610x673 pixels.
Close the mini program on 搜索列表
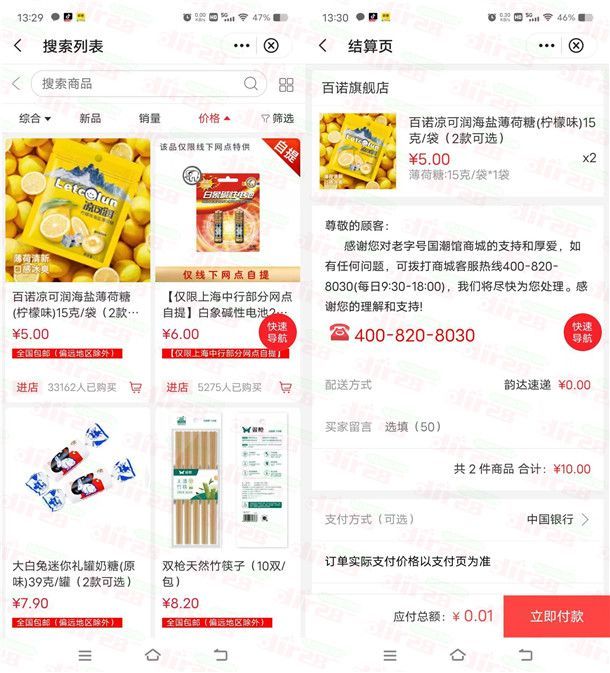coord(272,46)
